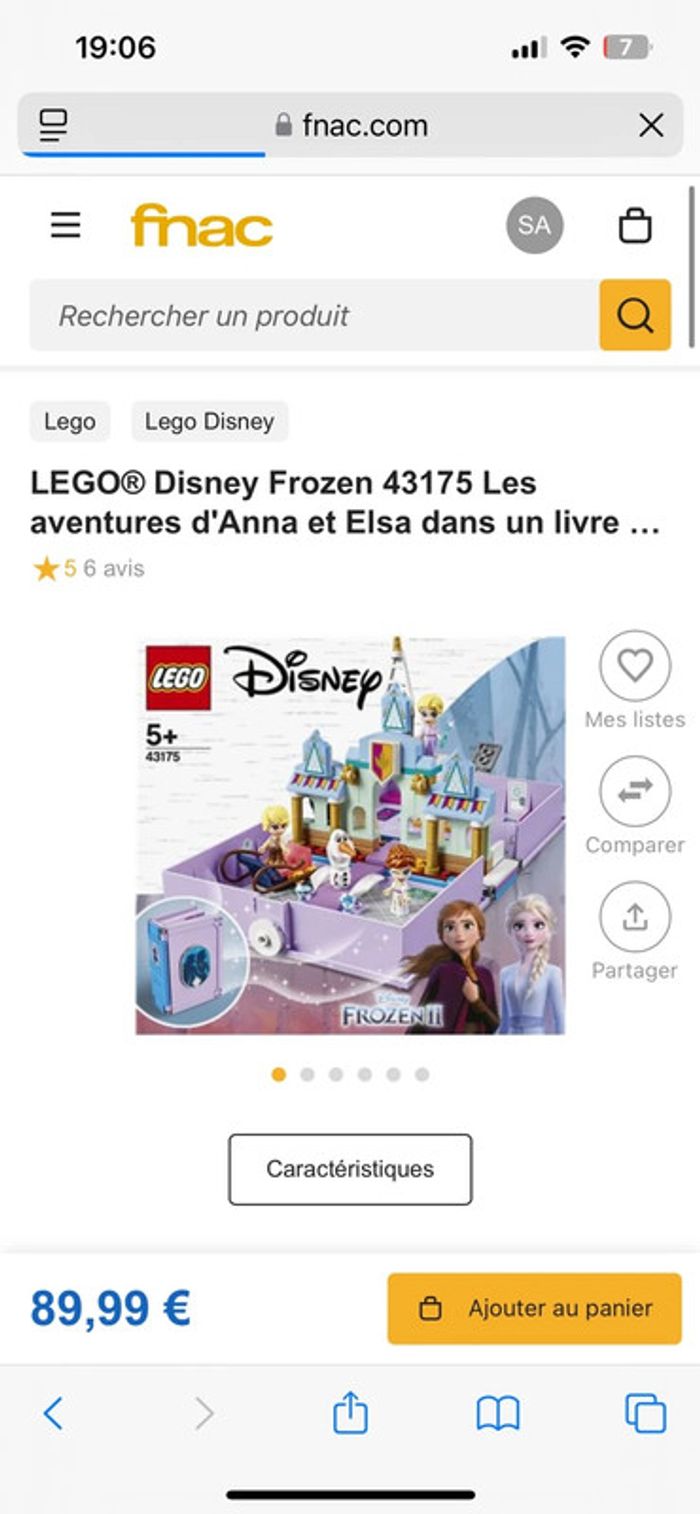The width and height of the screenshot is (700, 1514).
Task: Select the Lego chip
Action: click(x=70, y=422)
